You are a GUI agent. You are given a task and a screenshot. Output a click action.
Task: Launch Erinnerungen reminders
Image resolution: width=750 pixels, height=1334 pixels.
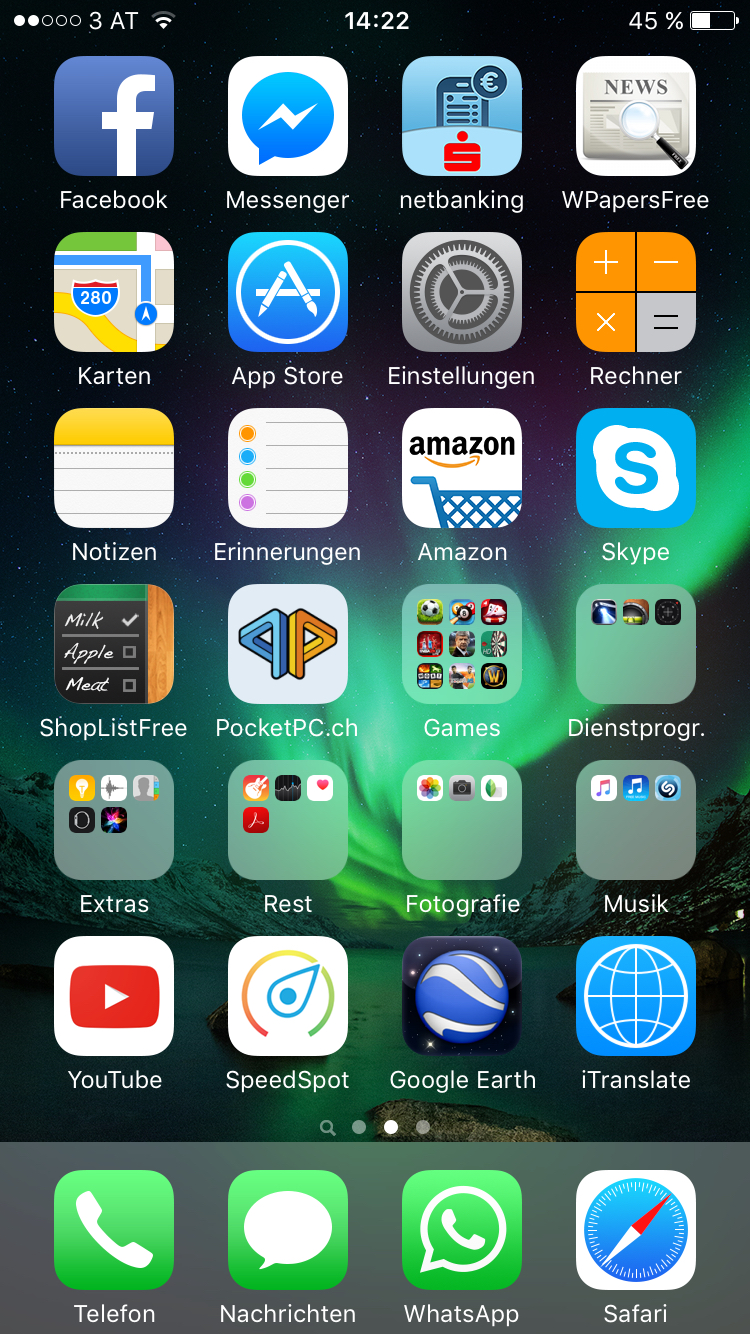pos(288,468)
